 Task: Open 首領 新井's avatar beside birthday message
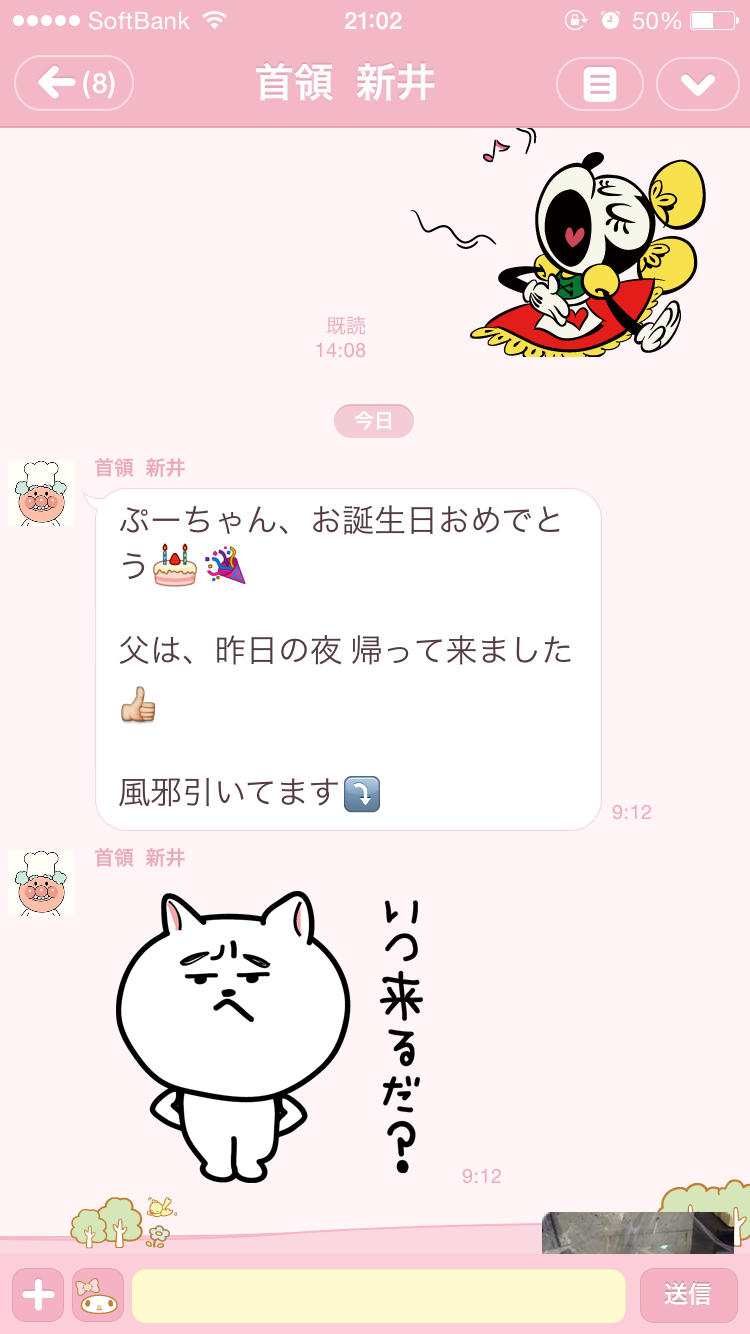pyautogui.click(x=41, y=493)
